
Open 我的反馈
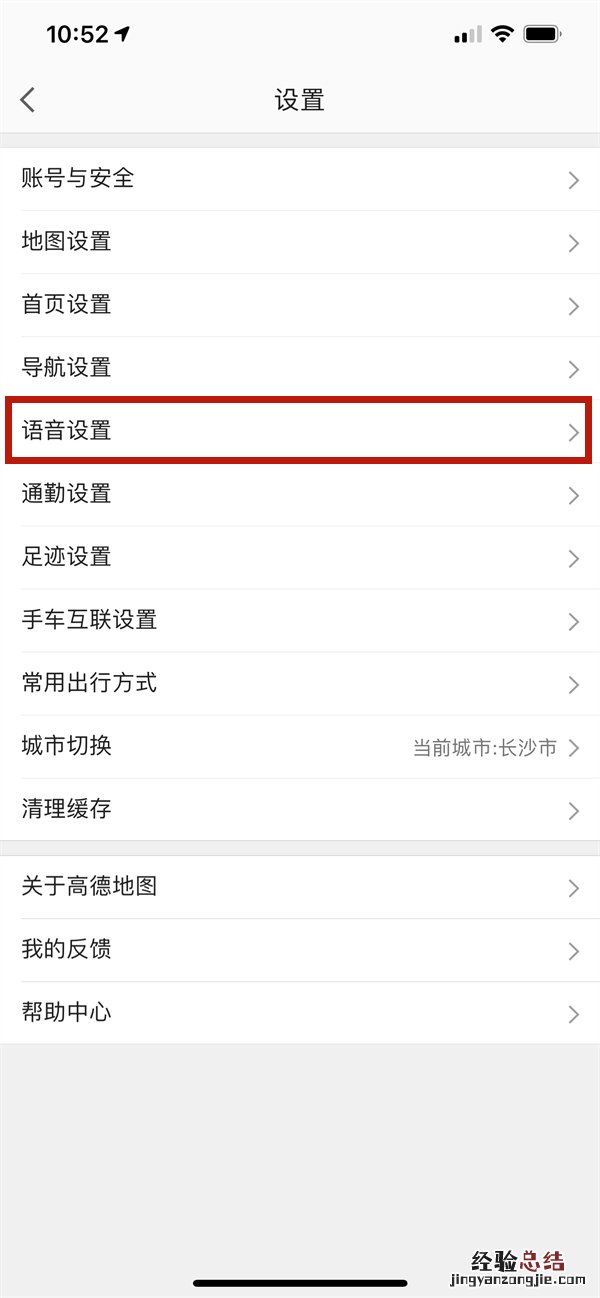pos(300,950)
